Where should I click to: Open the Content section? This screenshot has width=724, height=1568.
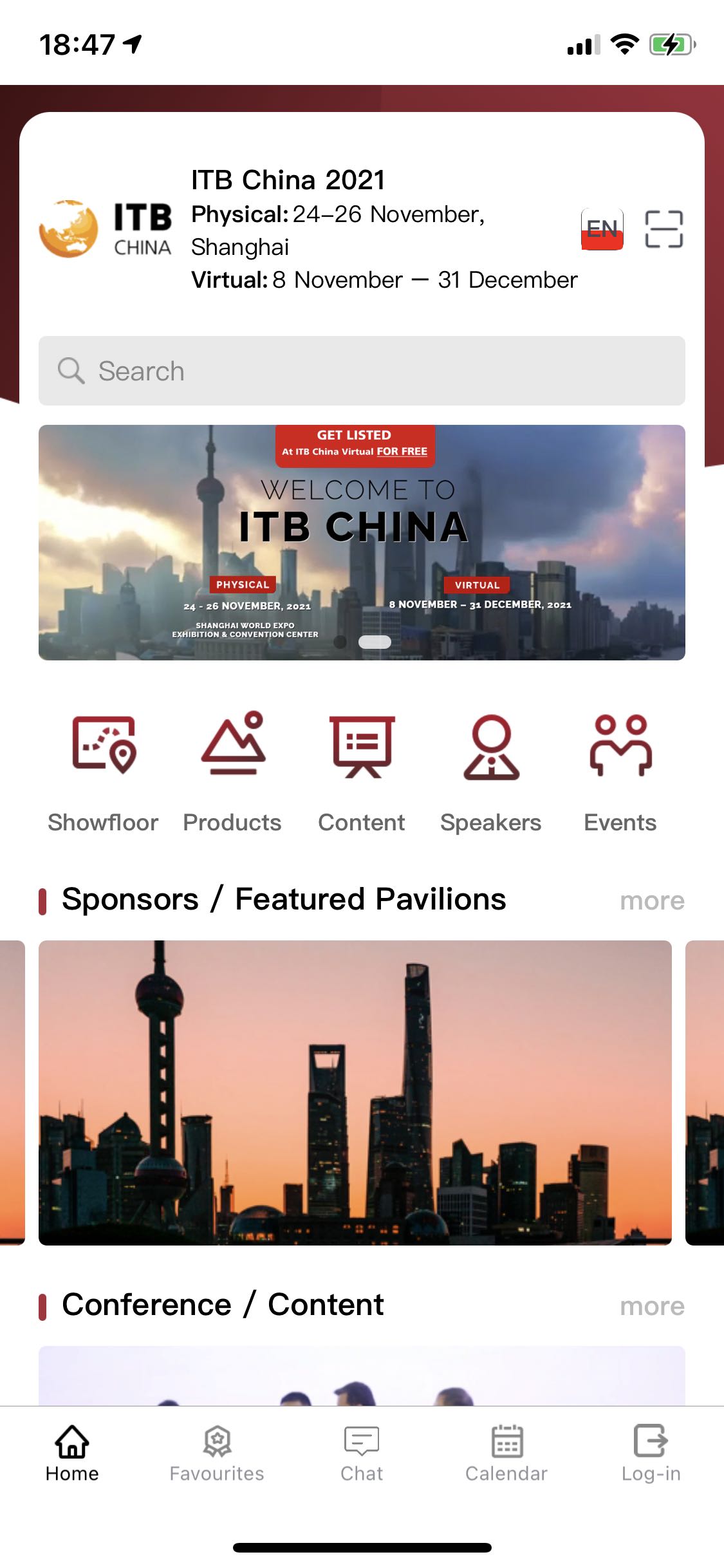(x=362, y=772)
